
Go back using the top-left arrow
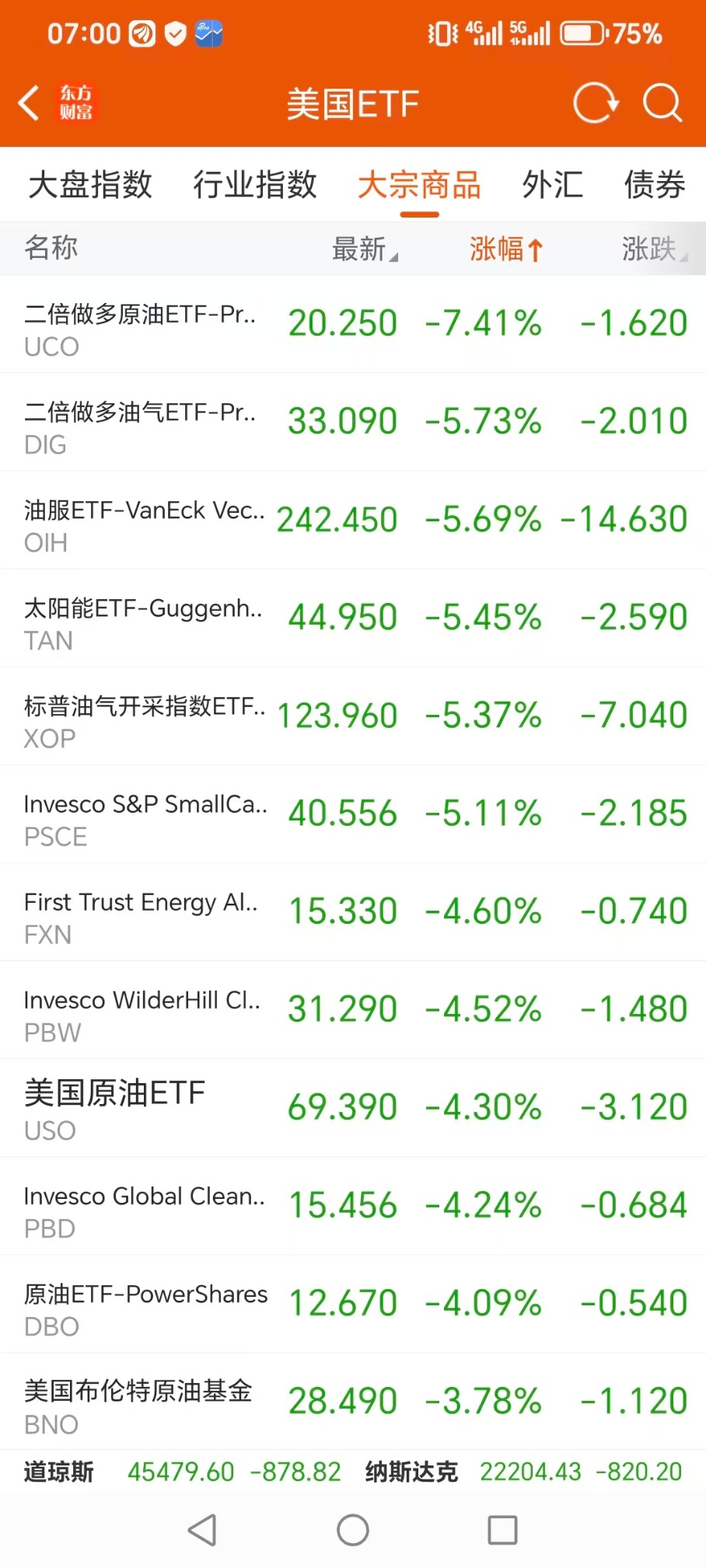click(x=30, y=103)
